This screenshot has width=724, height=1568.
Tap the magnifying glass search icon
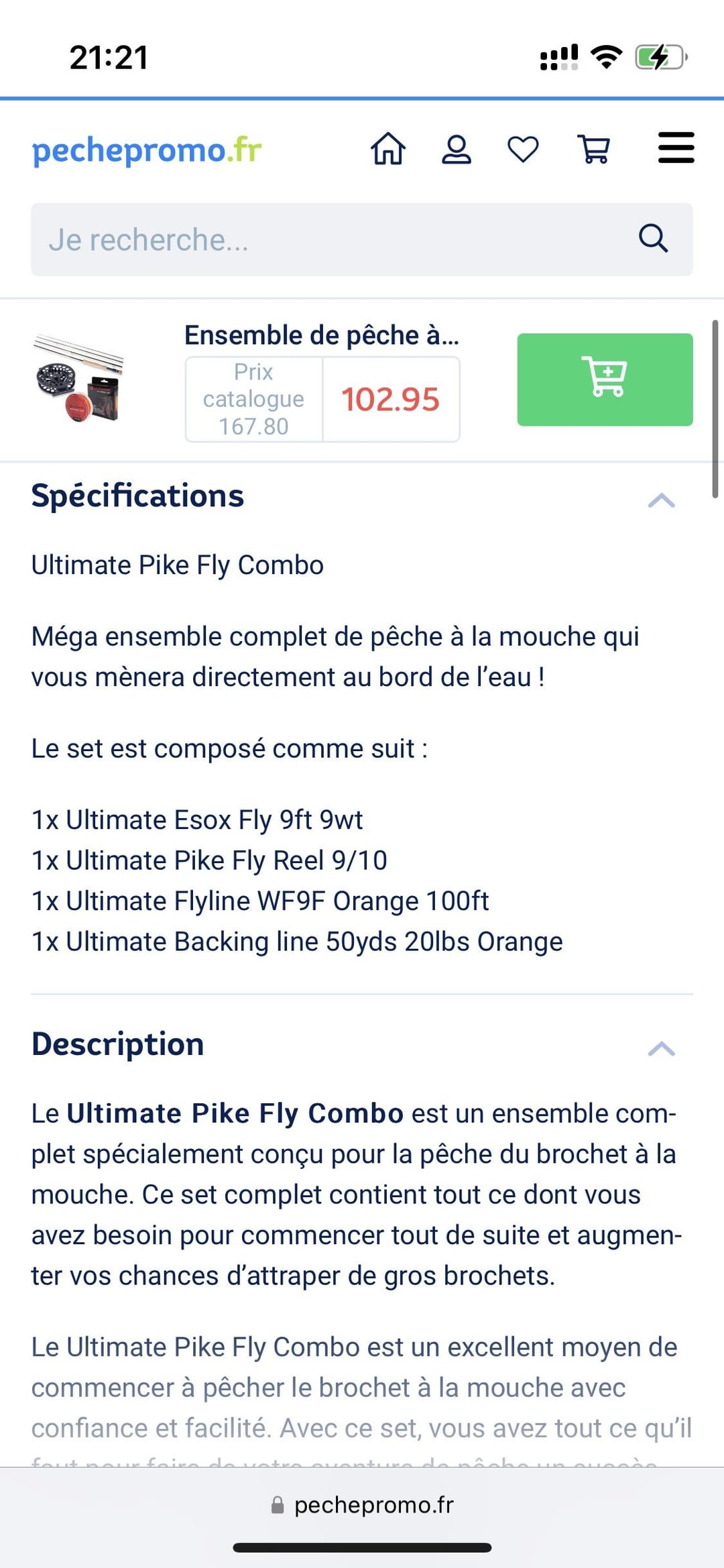tap(653, 238)
